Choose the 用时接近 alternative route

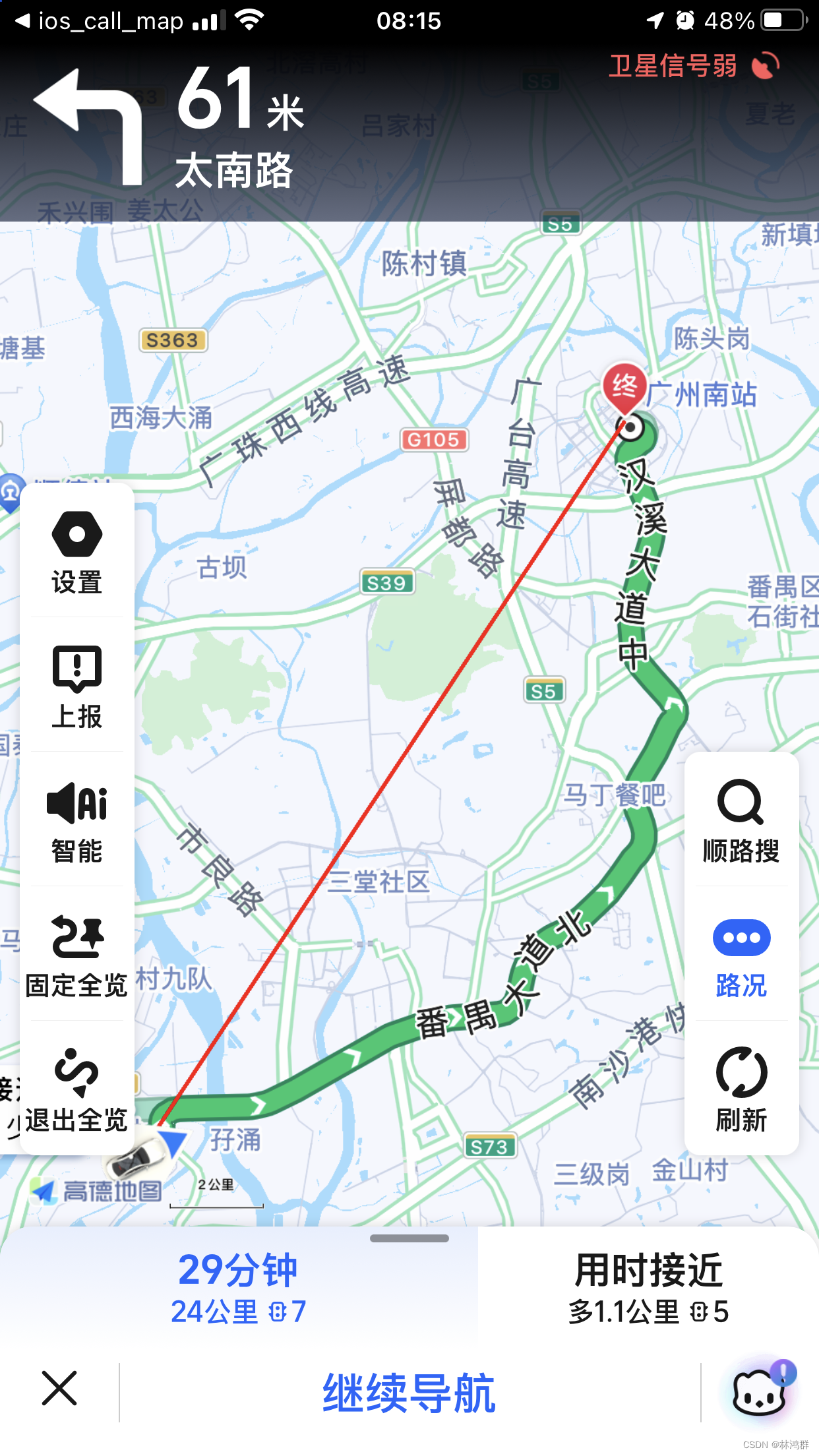click(649, 1289)
